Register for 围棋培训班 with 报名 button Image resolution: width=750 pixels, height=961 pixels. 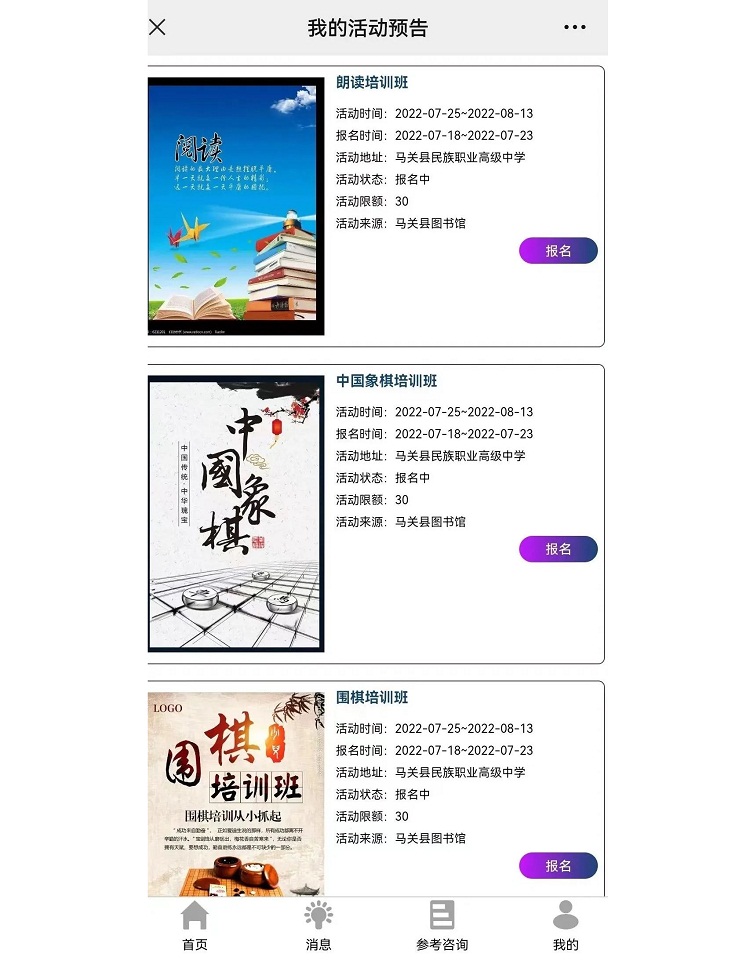tap(558, 866)
